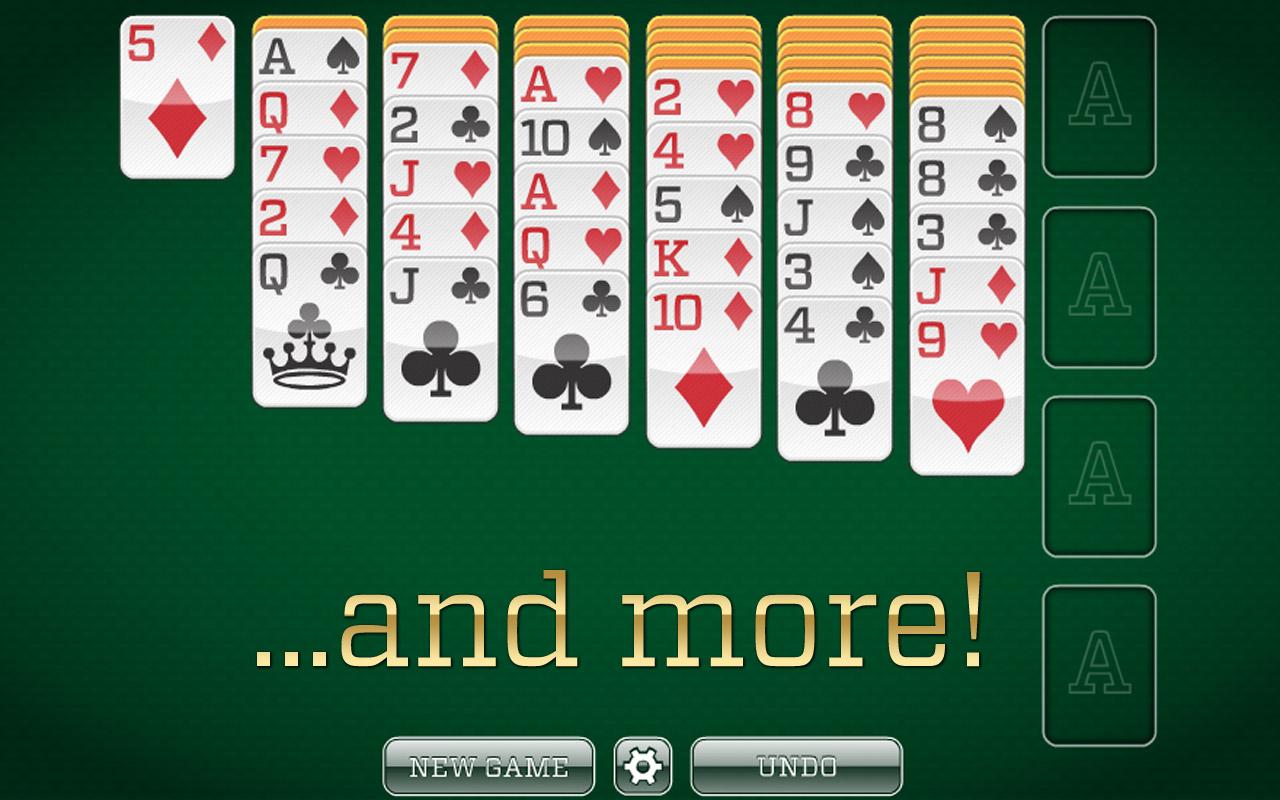Viewport: 1280px width, 800px height.
Task: Select the queen of clubs card
Action: [309, 330]
